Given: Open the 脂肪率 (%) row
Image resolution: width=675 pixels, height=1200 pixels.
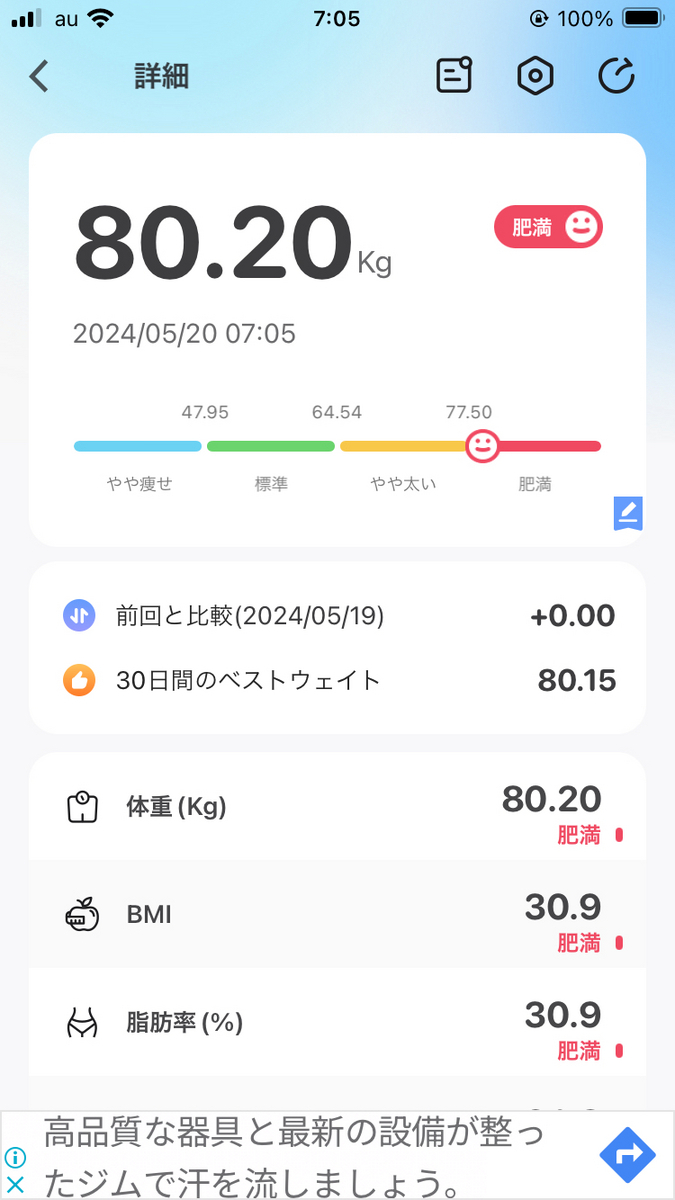Looking at the screenshot, I should tap(337, 1023).
